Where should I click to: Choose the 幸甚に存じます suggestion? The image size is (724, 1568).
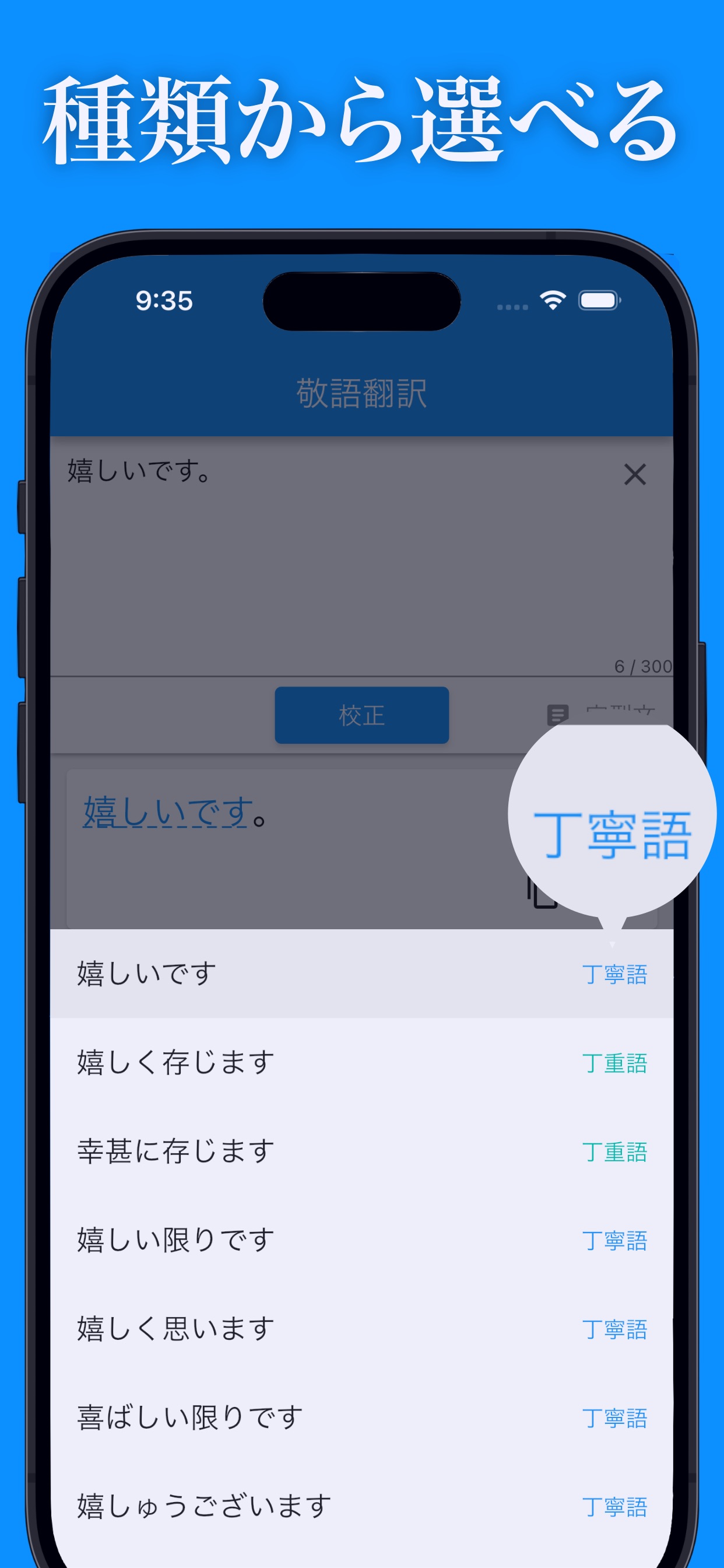(243, 1150)
